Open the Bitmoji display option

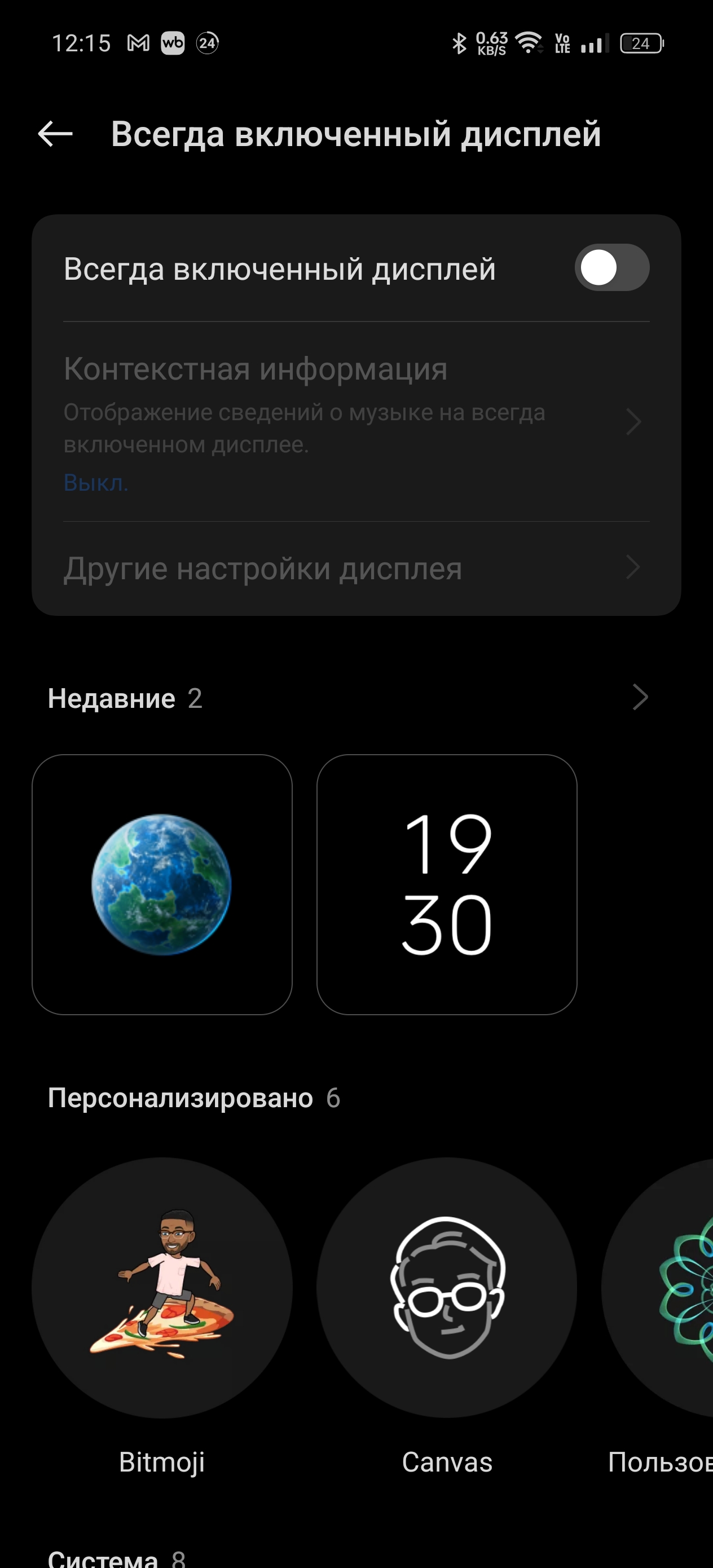(162, 1287)
